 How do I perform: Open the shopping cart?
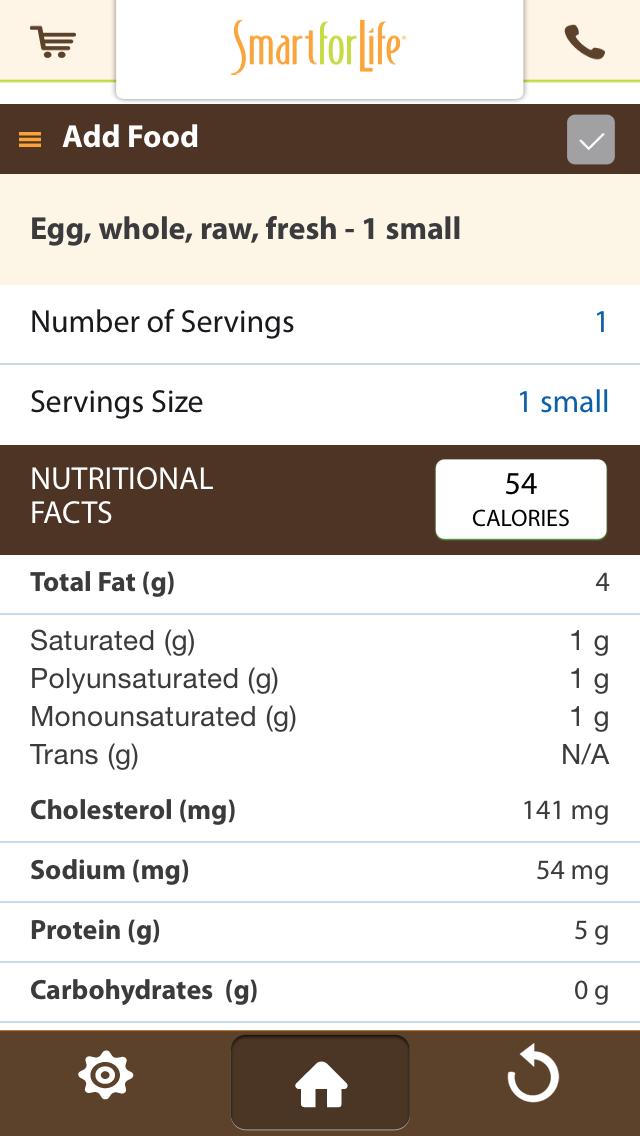tap(54, 42)
